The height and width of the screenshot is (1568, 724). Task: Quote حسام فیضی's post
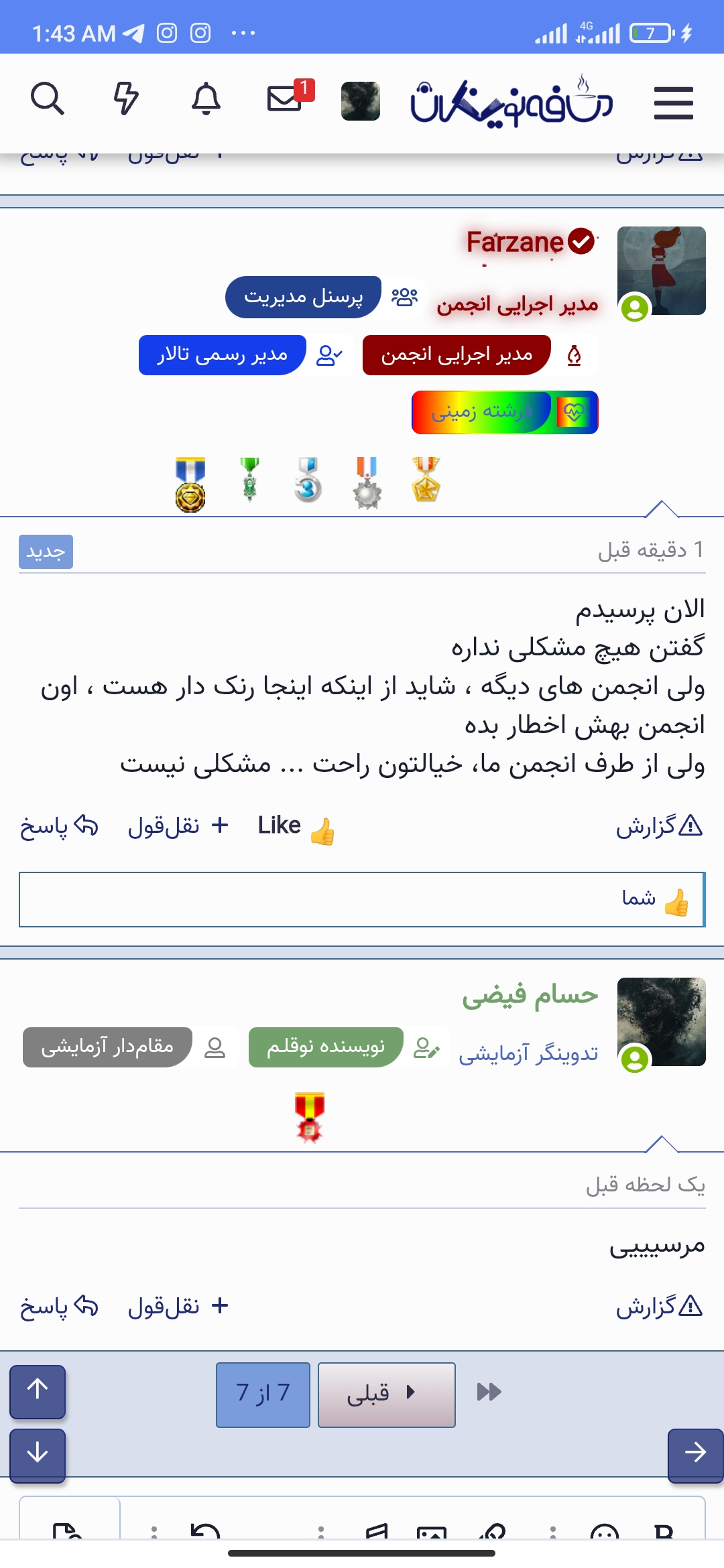[178, 1306]
